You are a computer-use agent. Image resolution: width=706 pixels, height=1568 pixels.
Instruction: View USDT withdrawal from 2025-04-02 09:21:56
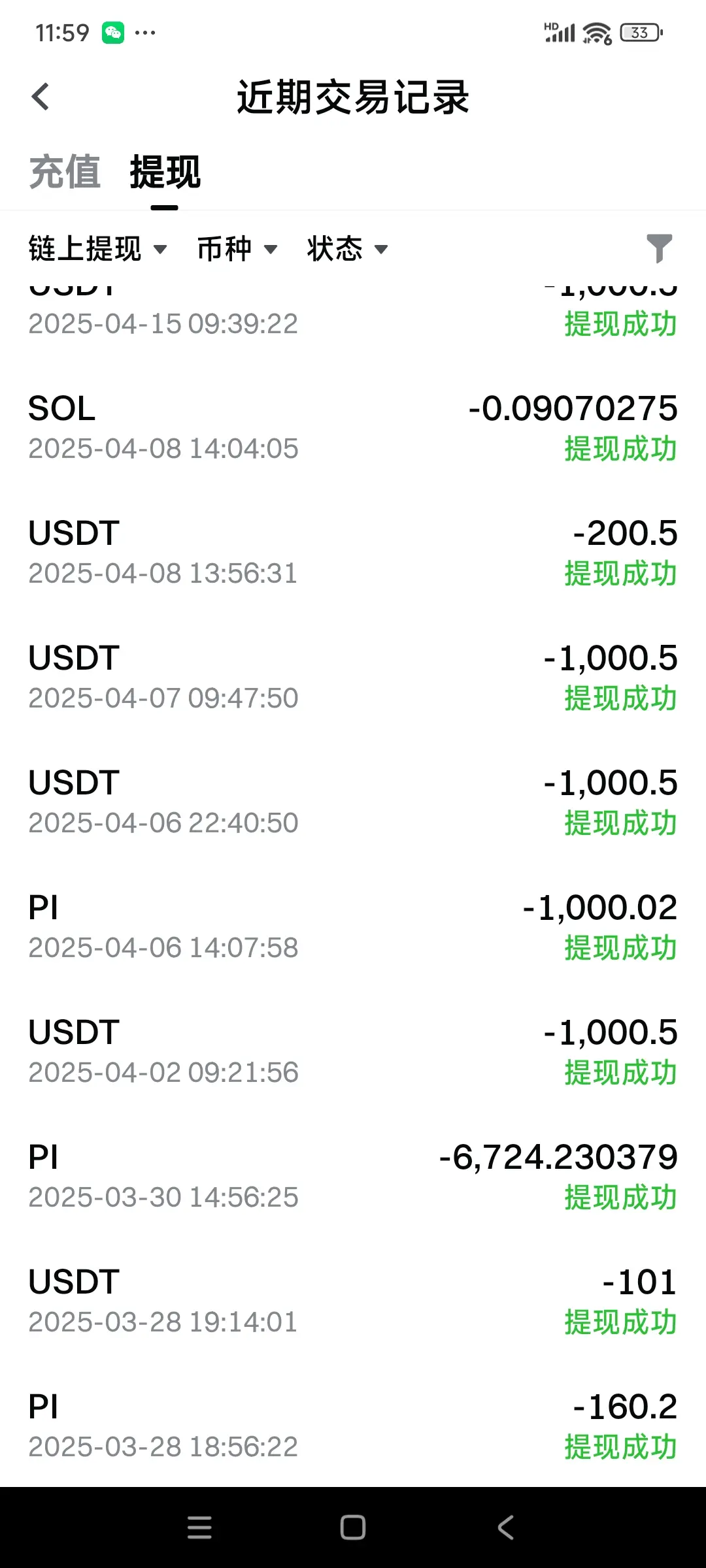coord(353,1052)
